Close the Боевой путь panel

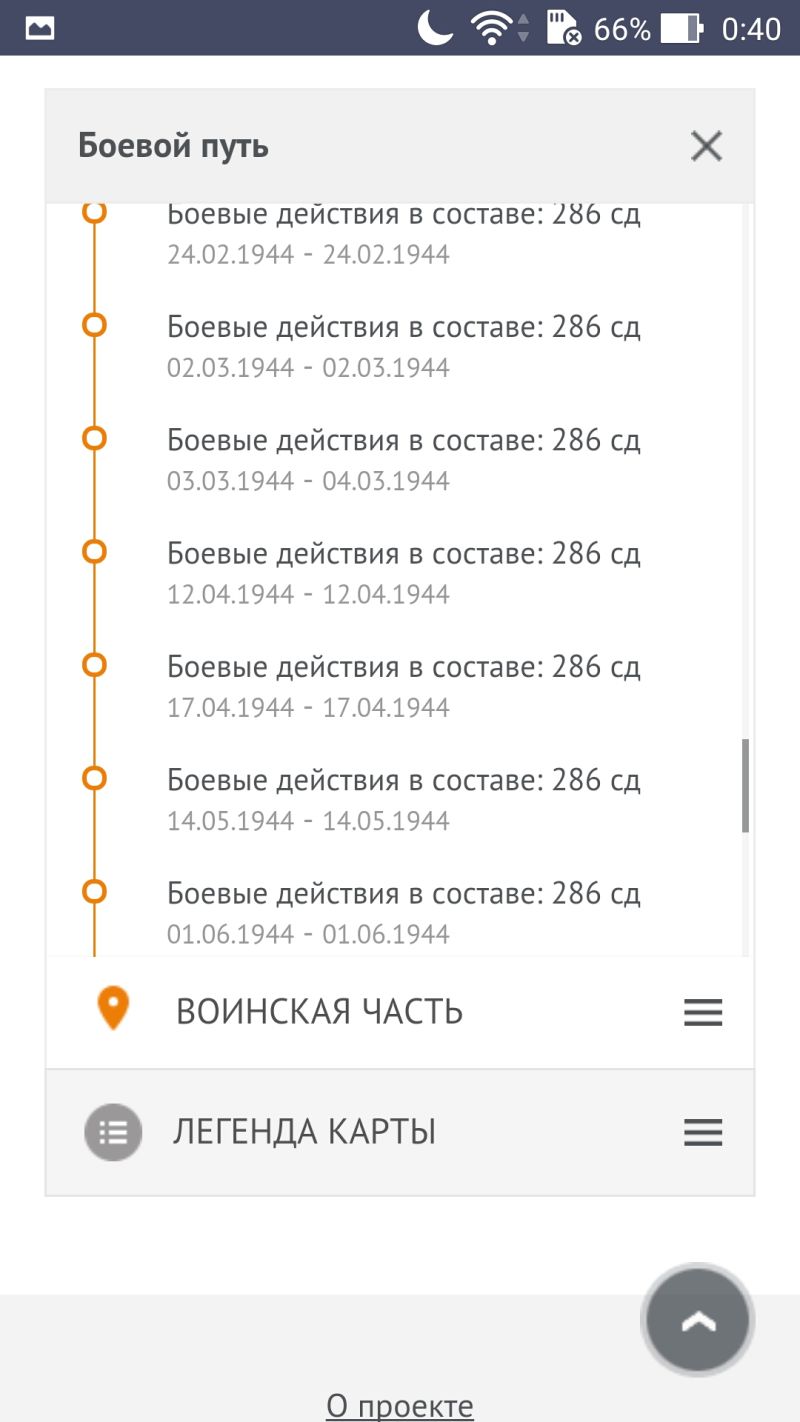(x=706, y=147)
